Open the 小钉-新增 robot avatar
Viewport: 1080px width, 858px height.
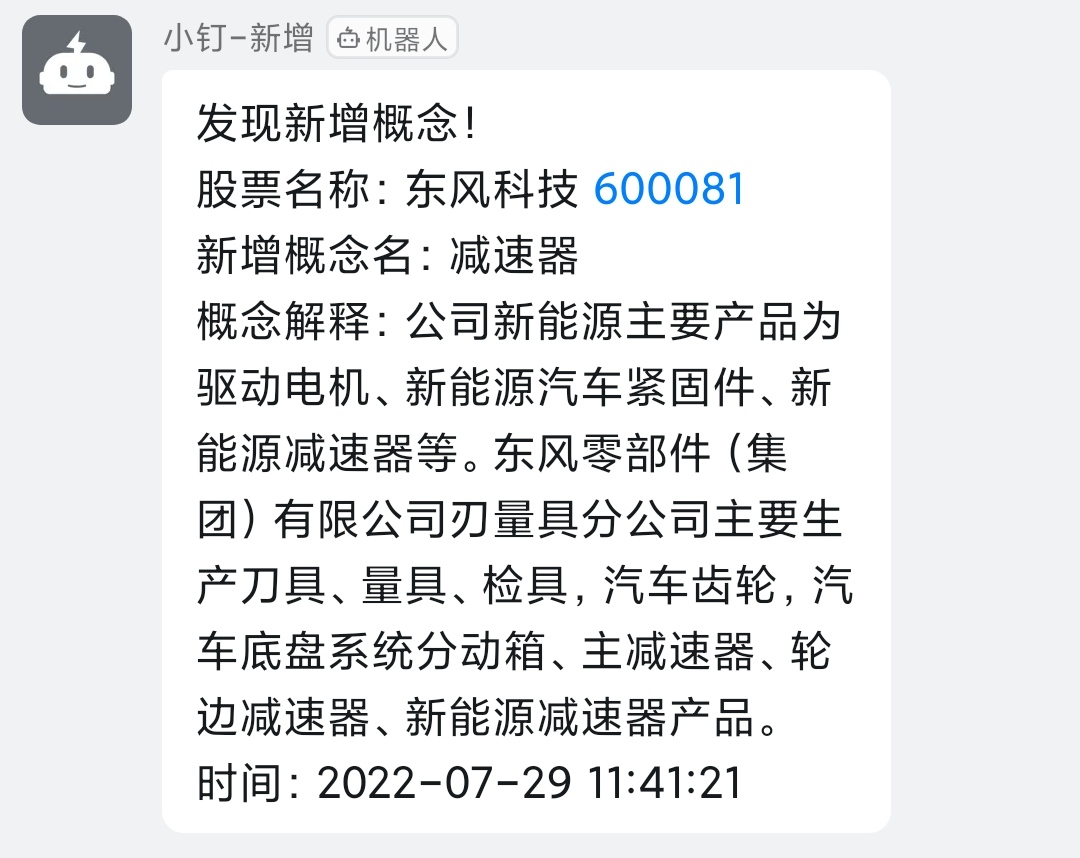click(76, 70)
